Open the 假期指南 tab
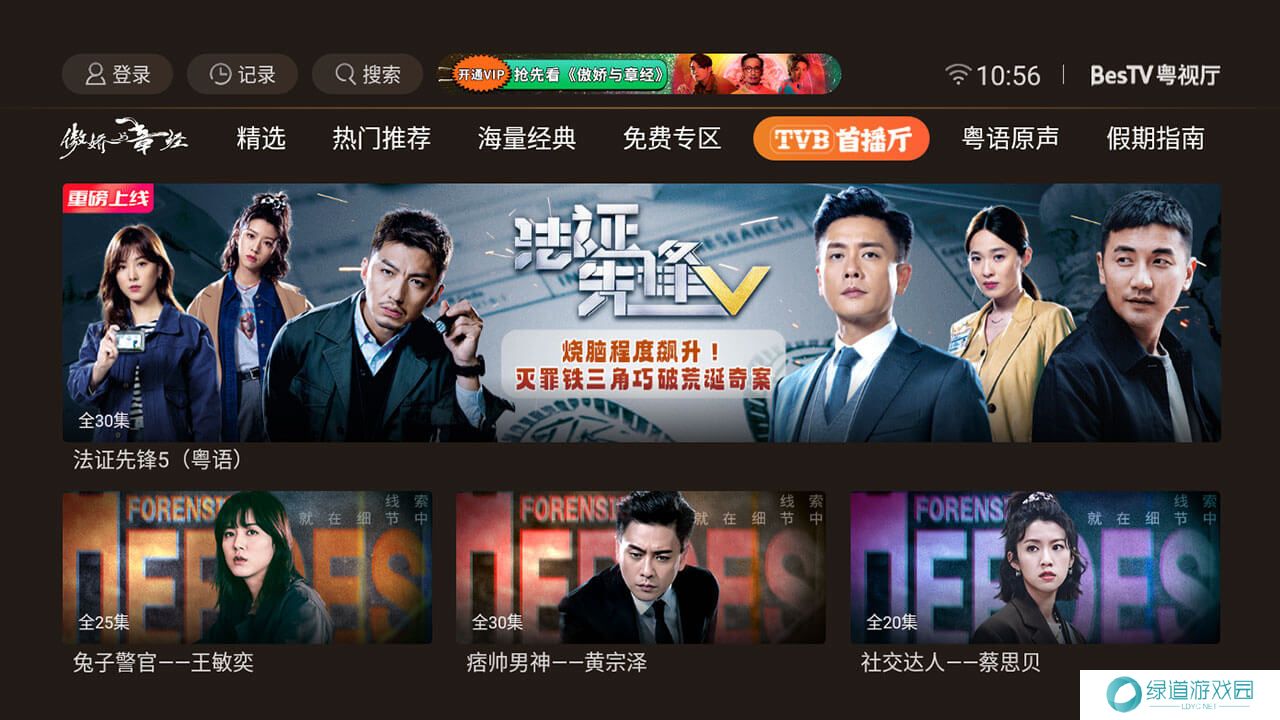The width and height of the screenshot is (1280, 720). [x=1155, y=138]
